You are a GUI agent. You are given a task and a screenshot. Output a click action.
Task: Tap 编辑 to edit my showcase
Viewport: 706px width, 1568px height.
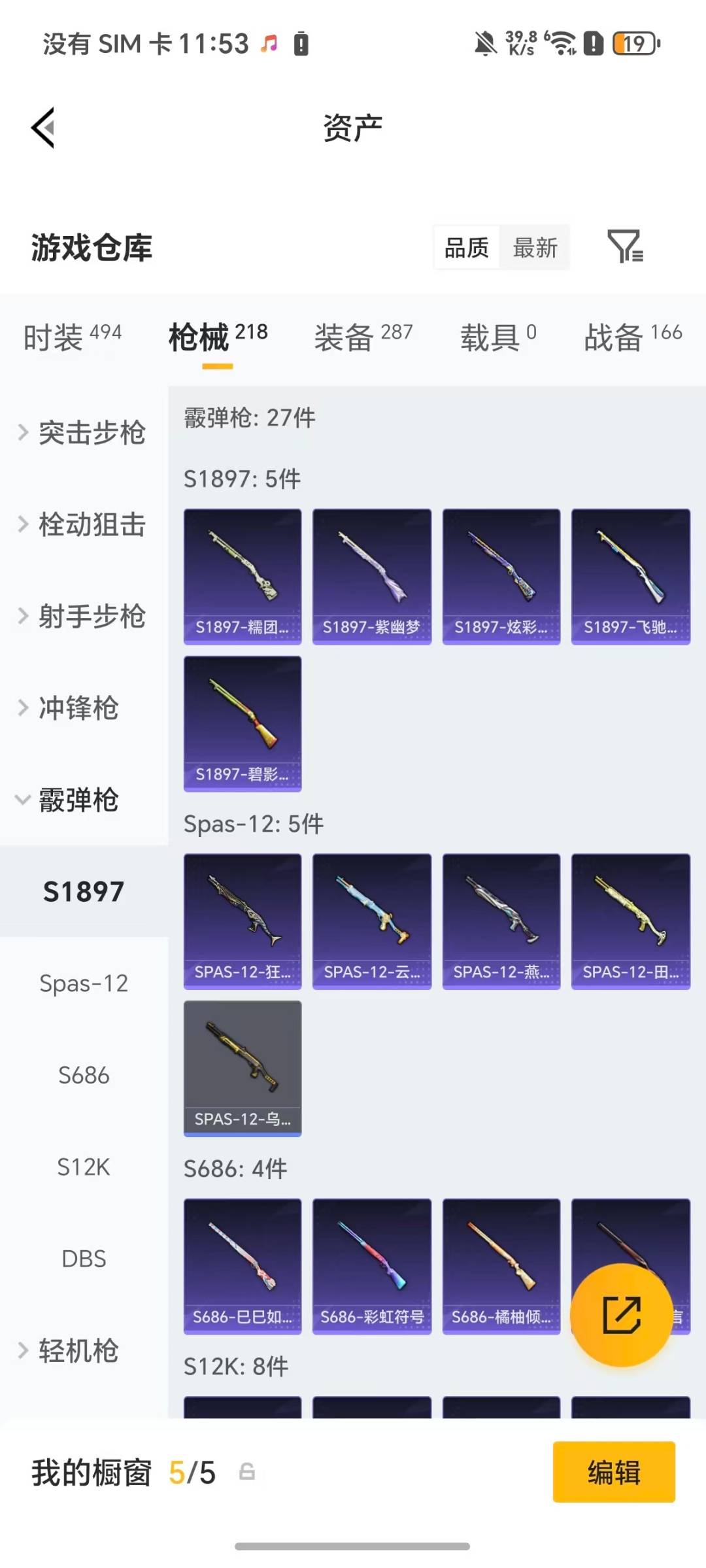[x=613, y=1472]
